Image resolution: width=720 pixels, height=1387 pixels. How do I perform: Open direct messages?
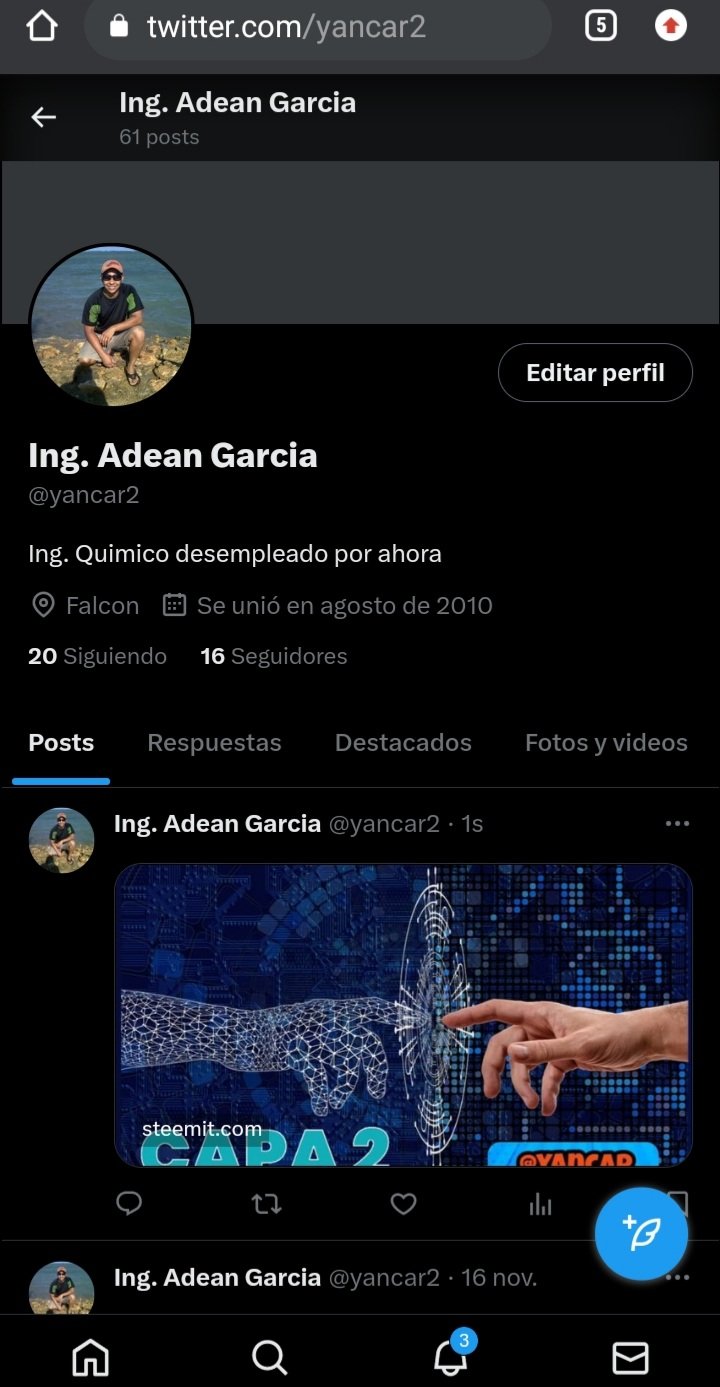pos(630,1357)
